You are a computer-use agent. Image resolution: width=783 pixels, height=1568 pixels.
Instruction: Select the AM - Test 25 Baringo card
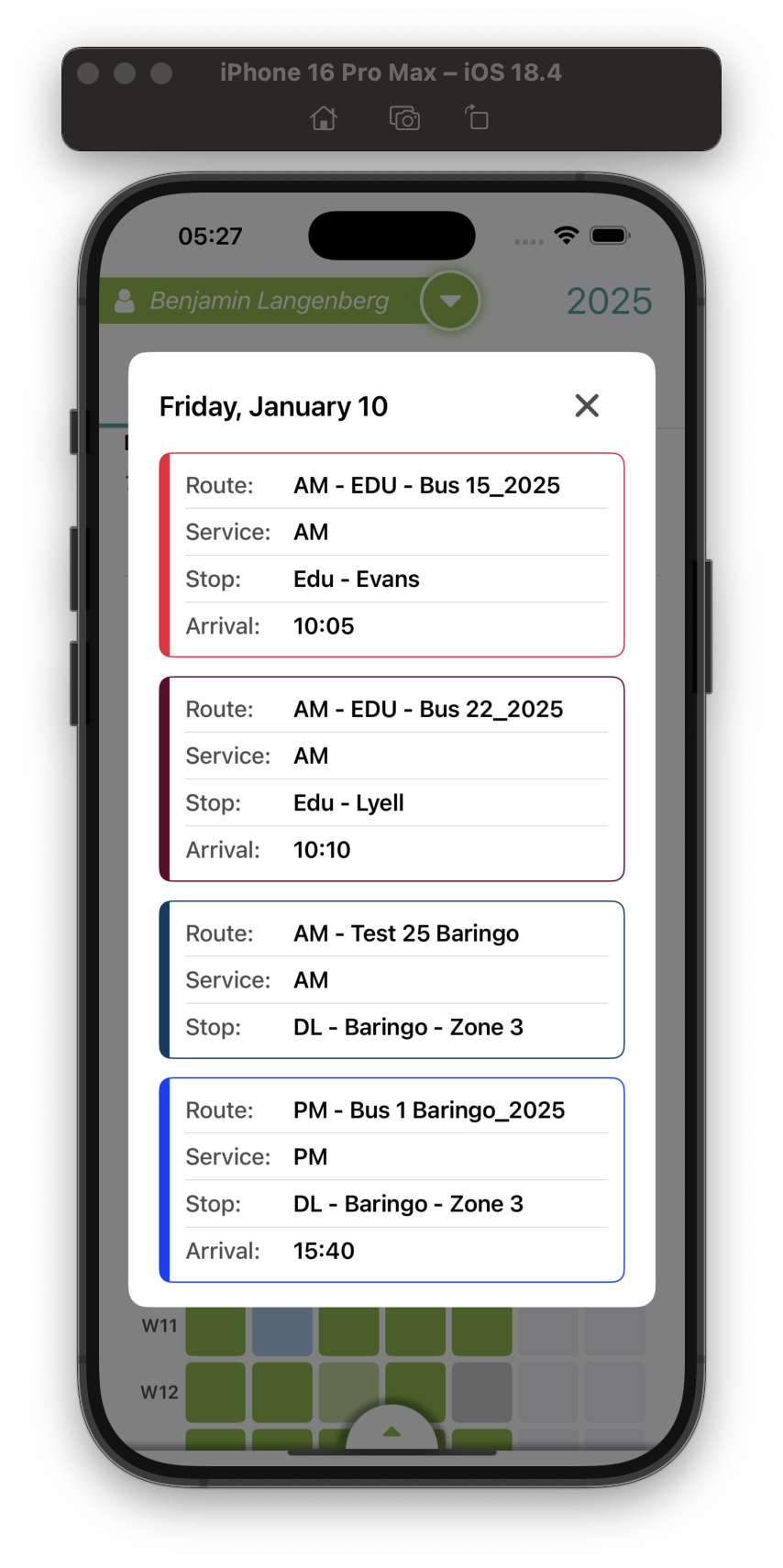392,979
